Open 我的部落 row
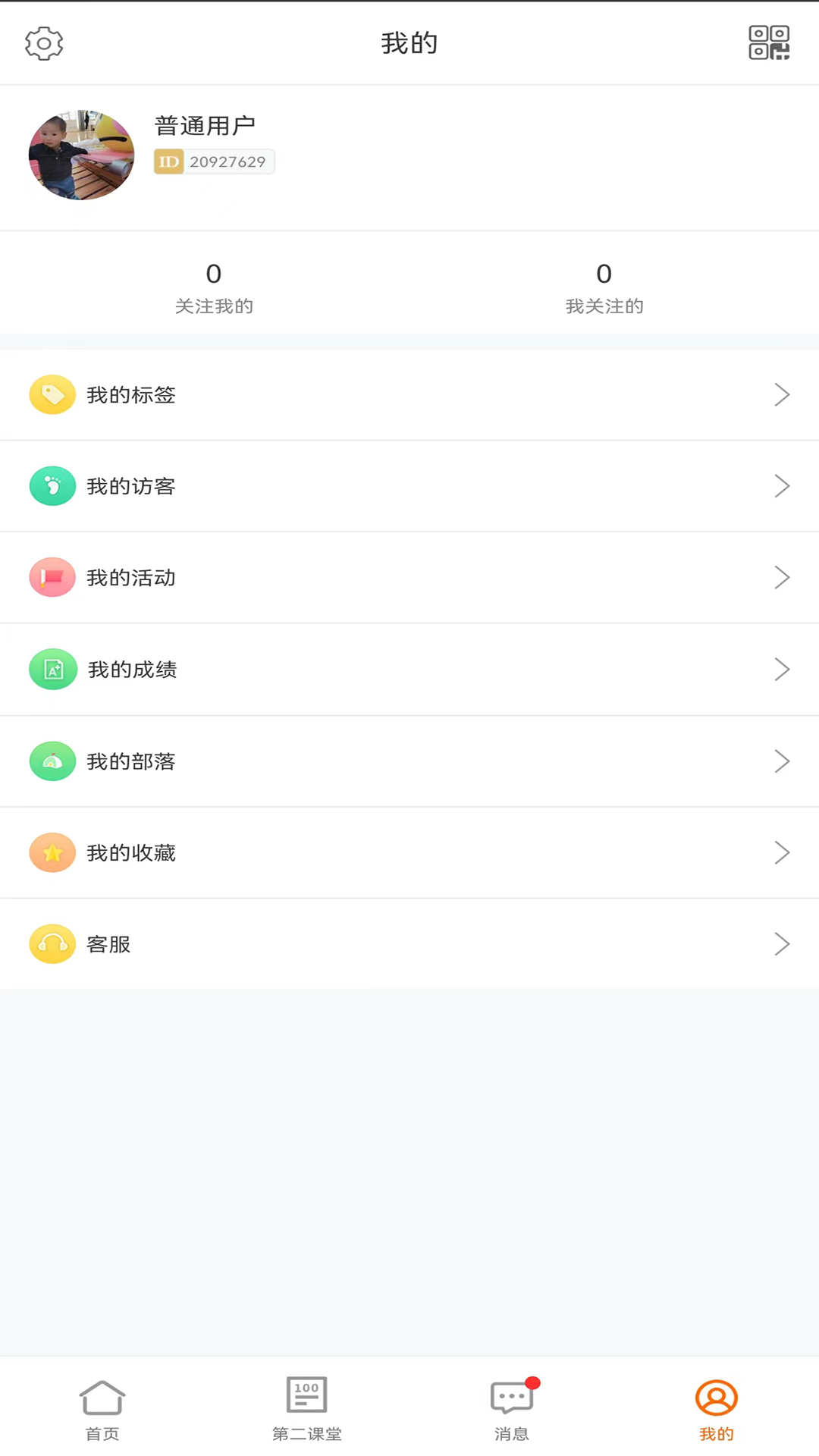This screenshot has width=819, height=1456. pos(409,761)
